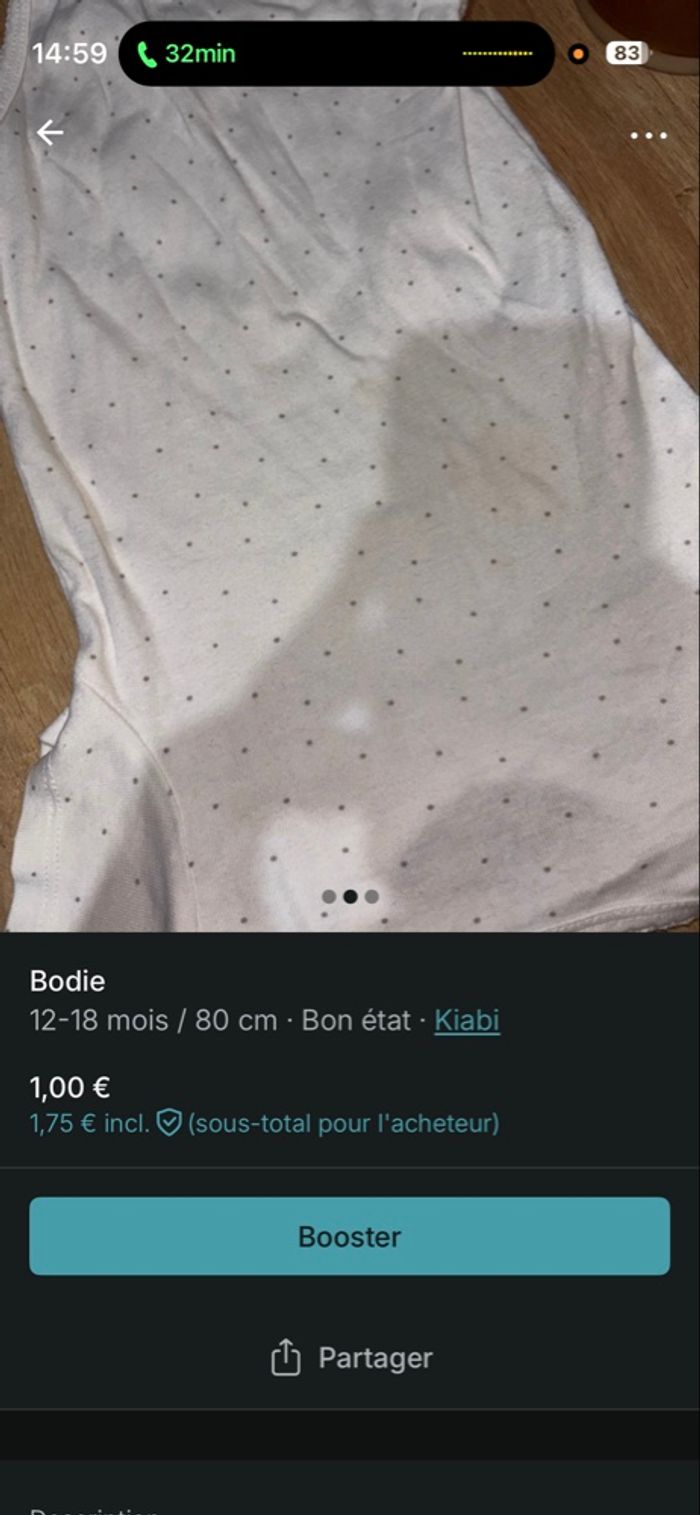Viewport: 700px width, 1515px height.
Task: Tap the Booster button
Action: 349,1236
